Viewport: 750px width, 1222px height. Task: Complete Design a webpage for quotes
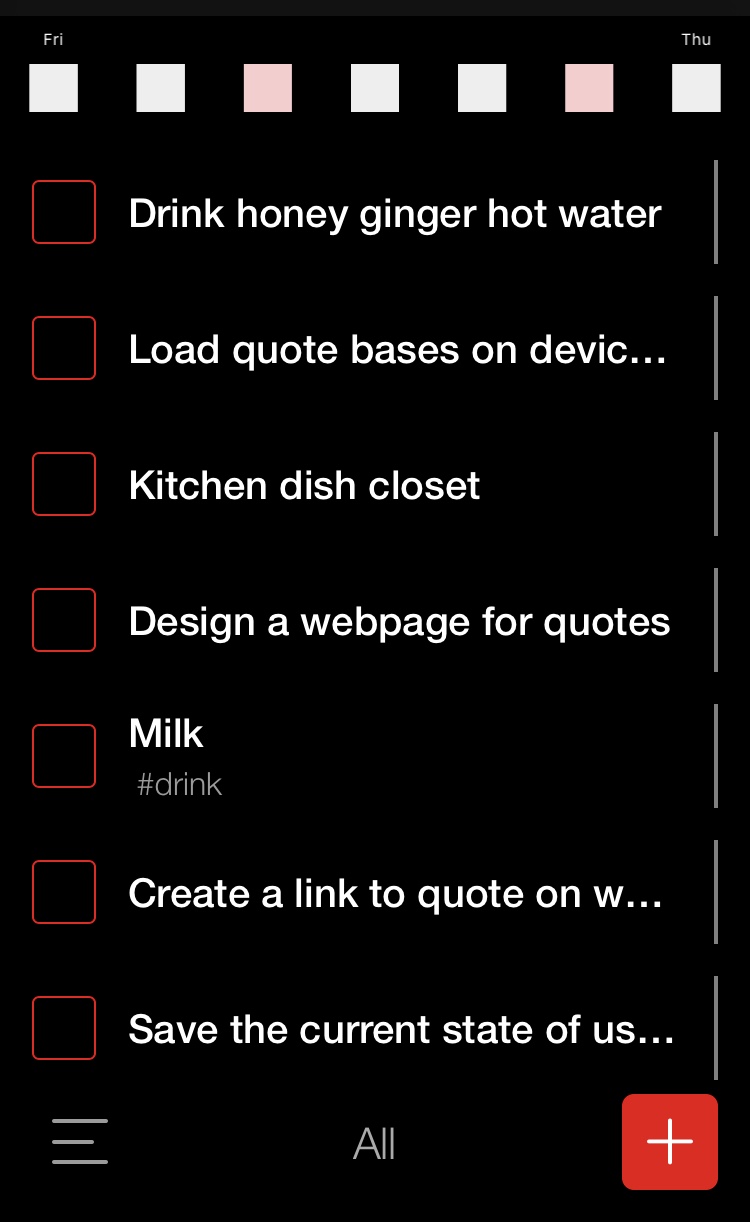pyautogui.click(x=64, y=620)
